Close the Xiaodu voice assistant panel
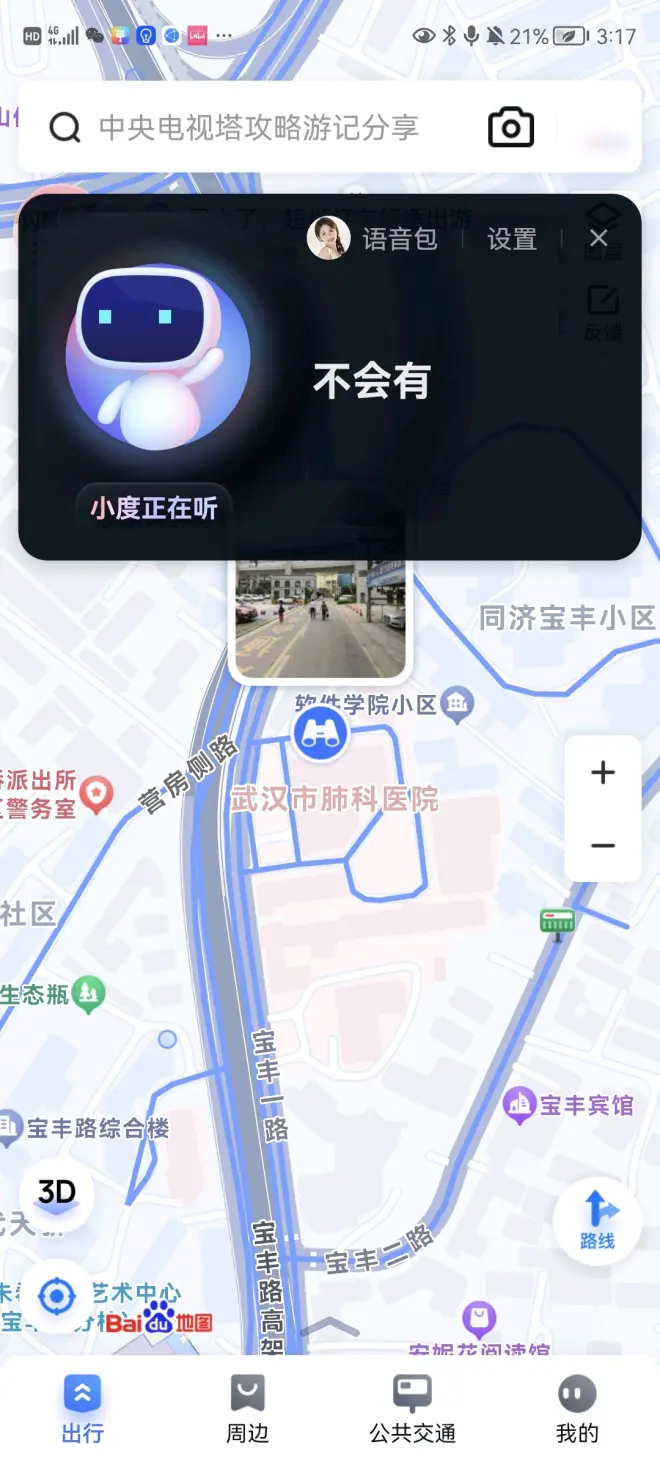The image size is (660, 1467). pyautogui.click(x=599, y=238)
